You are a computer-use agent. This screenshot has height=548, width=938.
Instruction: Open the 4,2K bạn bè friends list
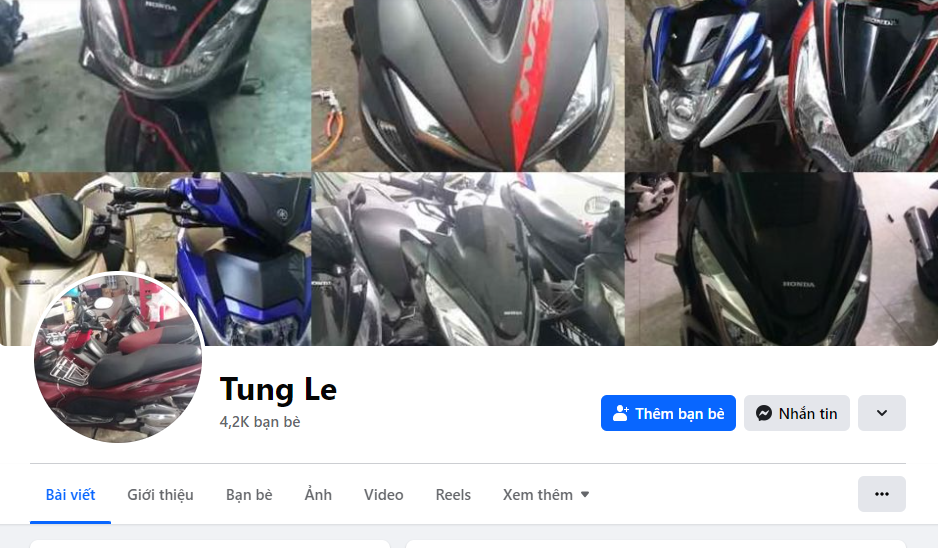point(260,422)
